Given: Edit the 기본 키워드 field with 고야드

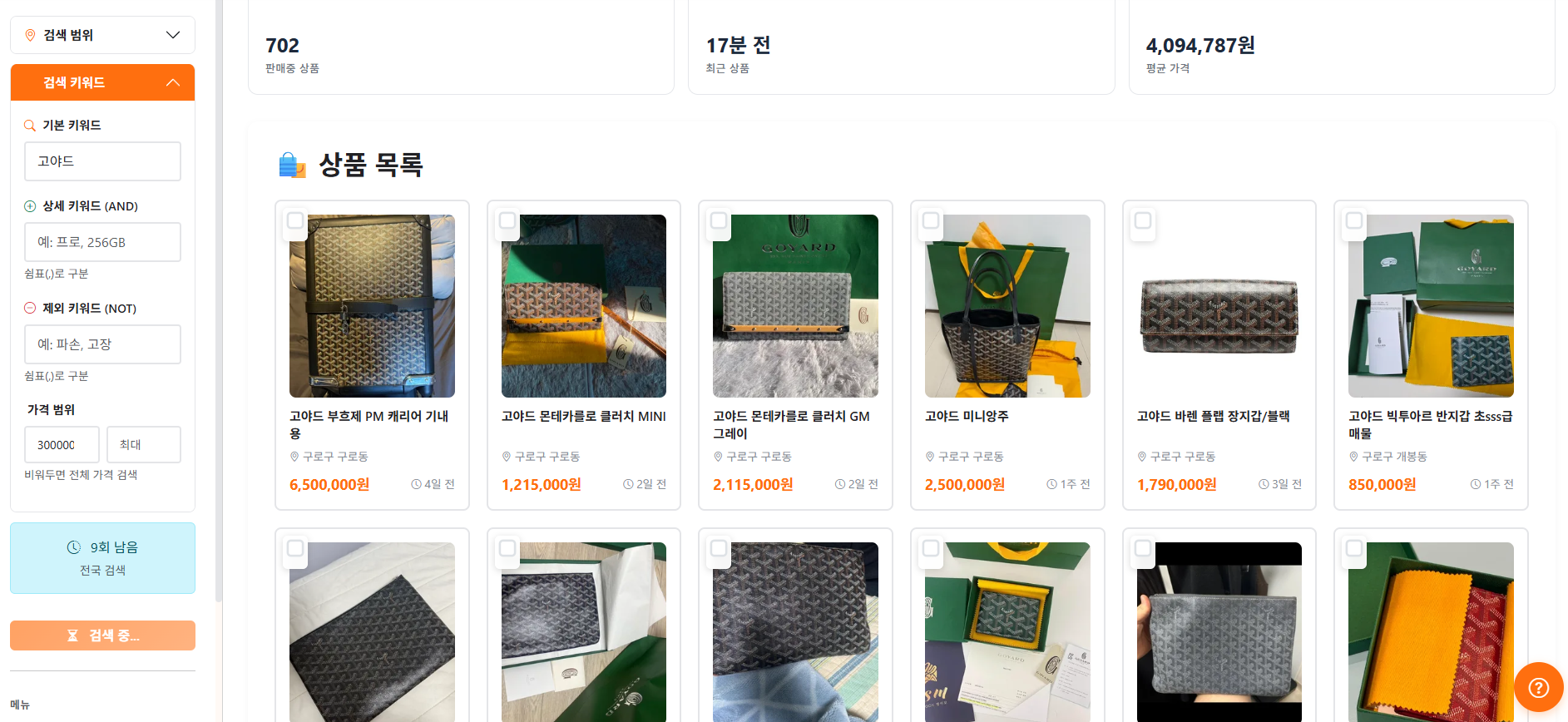Looking at the screenshot, I should 102,161.
